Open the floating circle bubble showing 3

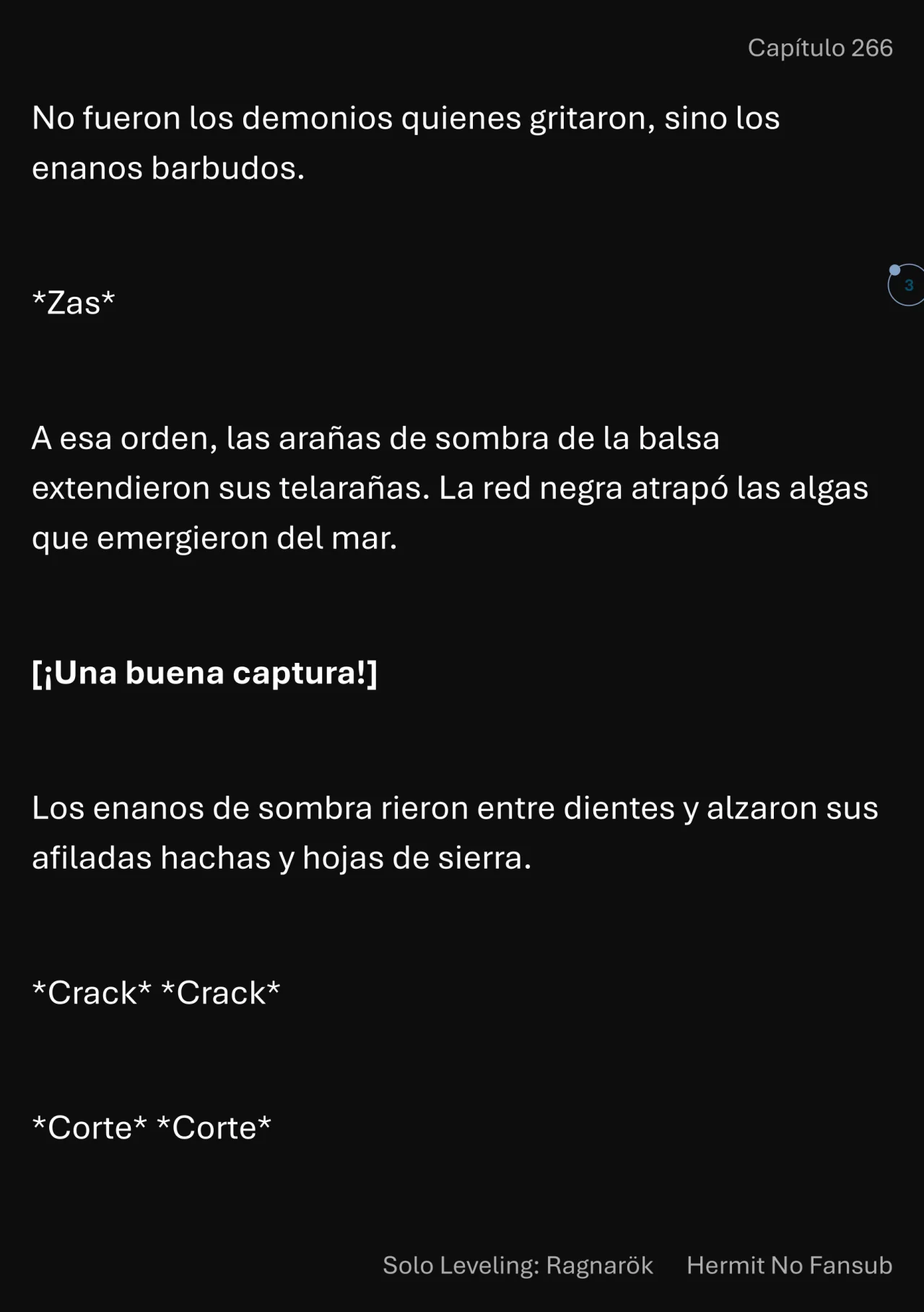(907, 285)
